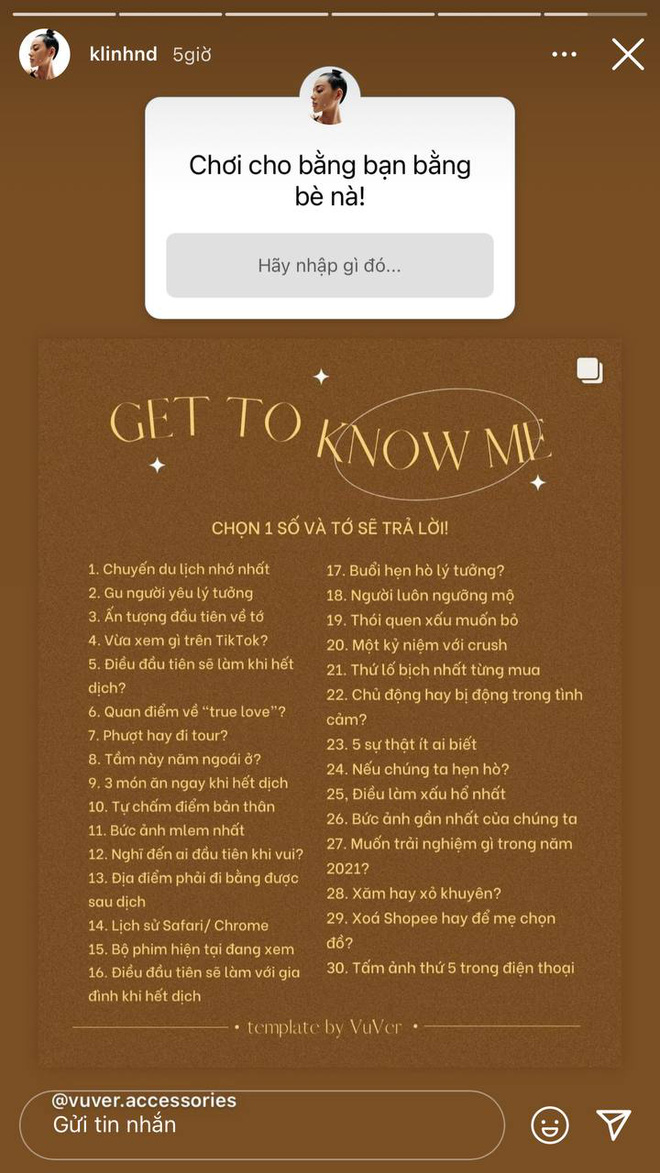660x1173 pixels.
Task: Tap the klinhnd username
Action: point(123,55)
